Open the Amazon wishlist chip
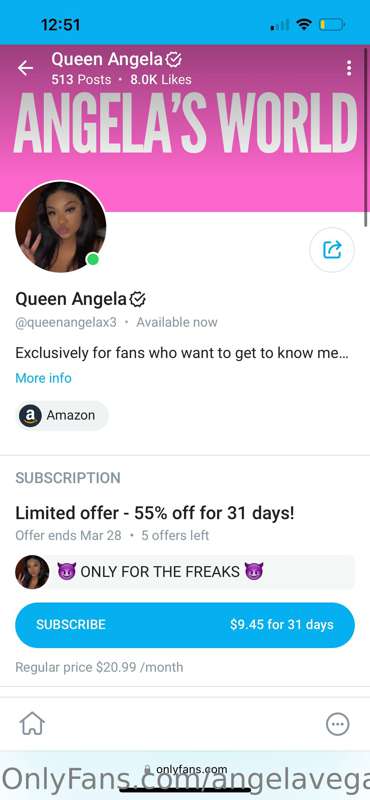This screenshot has width=370, height=800. (x=62, y=415)
